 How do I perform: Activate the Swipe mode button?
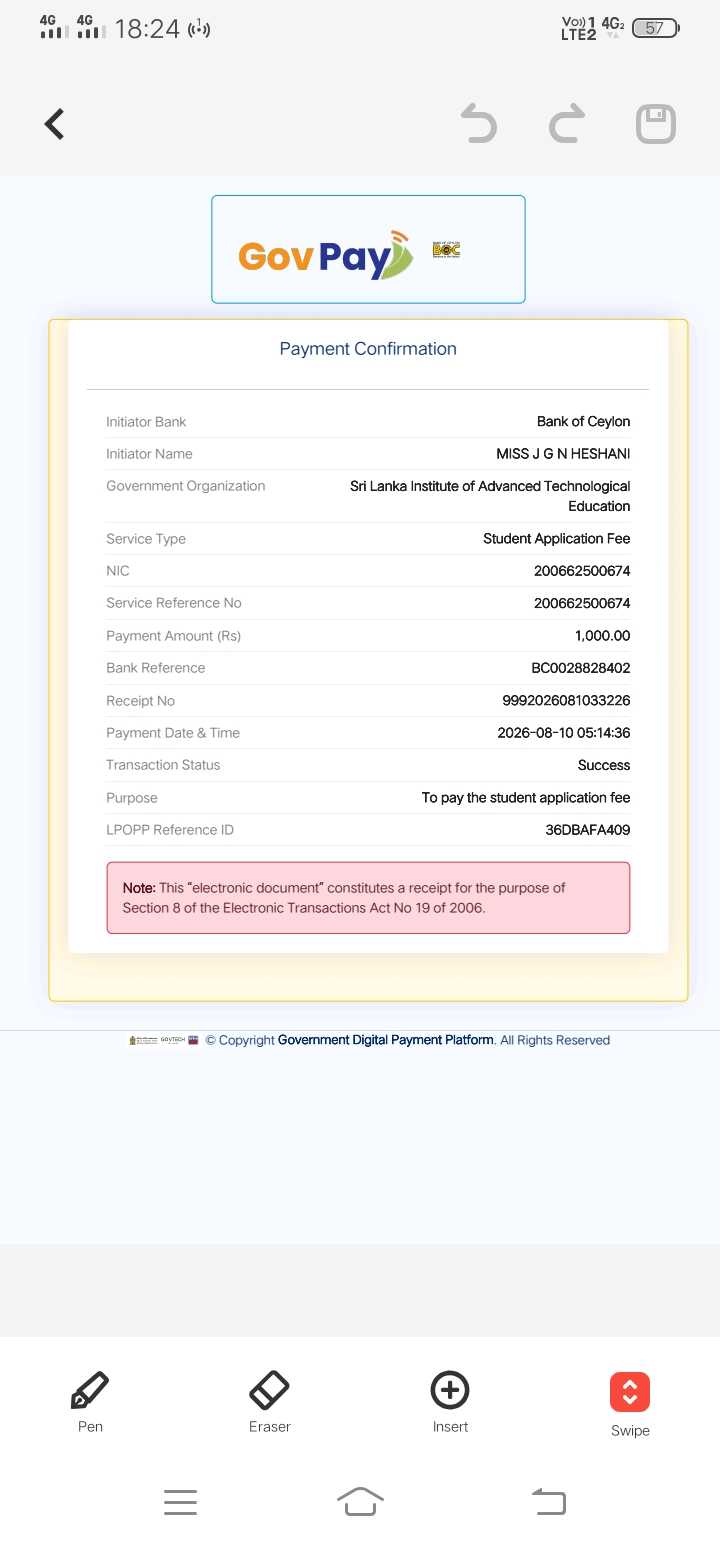630,1403
